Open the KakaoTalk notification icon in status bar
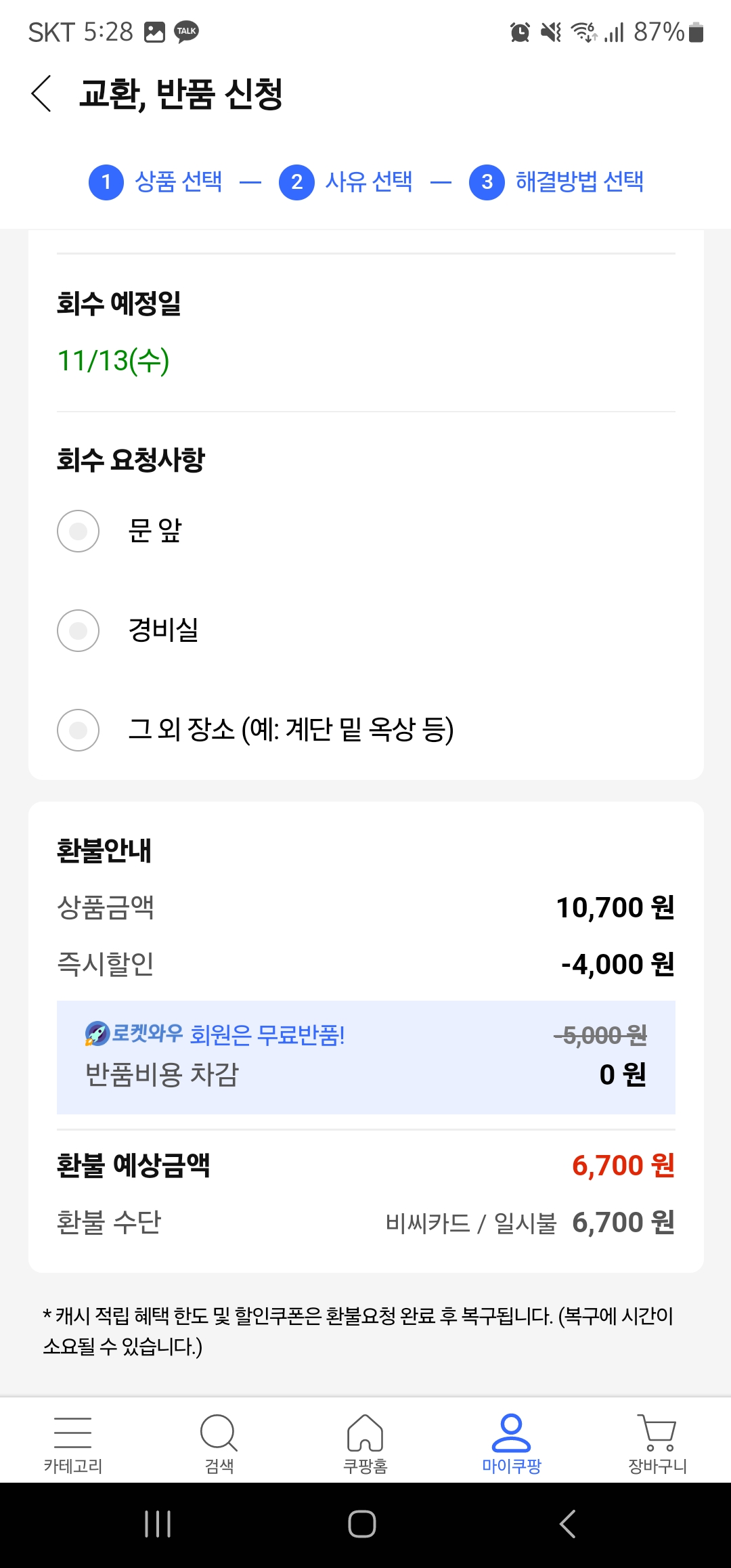 pos(185,32)
